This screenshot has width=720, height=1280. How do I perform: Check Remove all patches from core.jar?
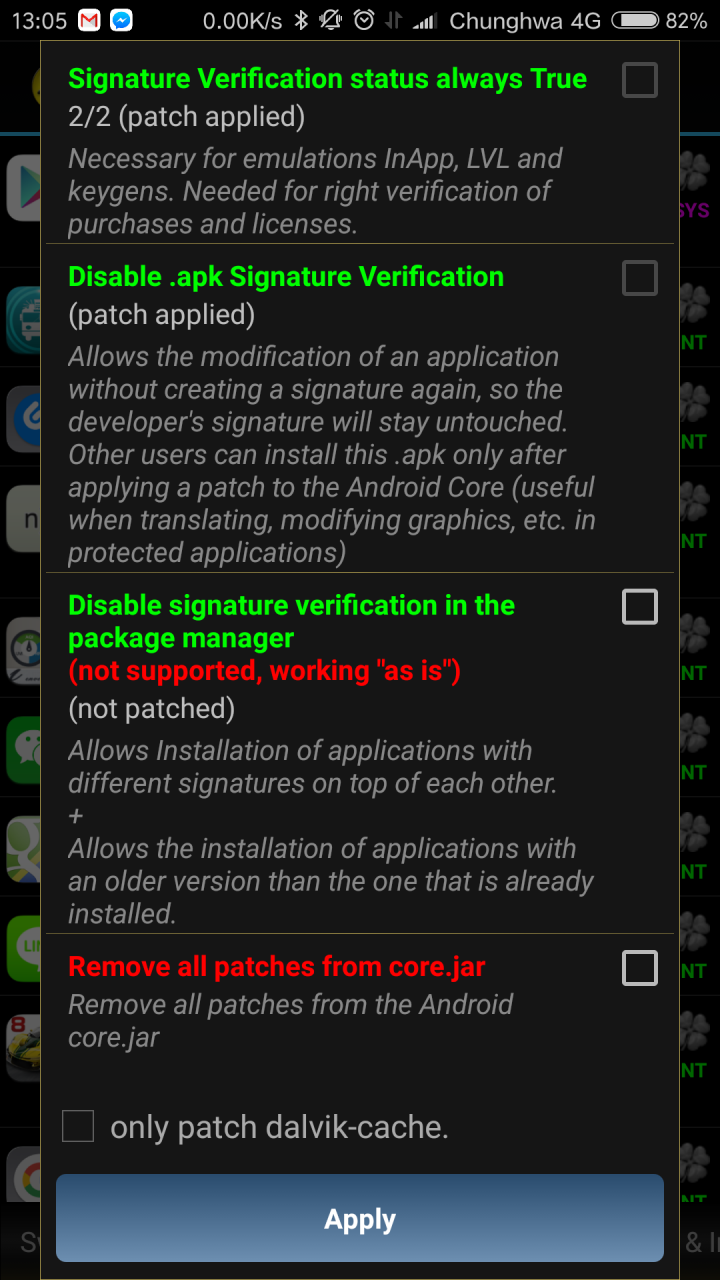(x=640, y=968)
